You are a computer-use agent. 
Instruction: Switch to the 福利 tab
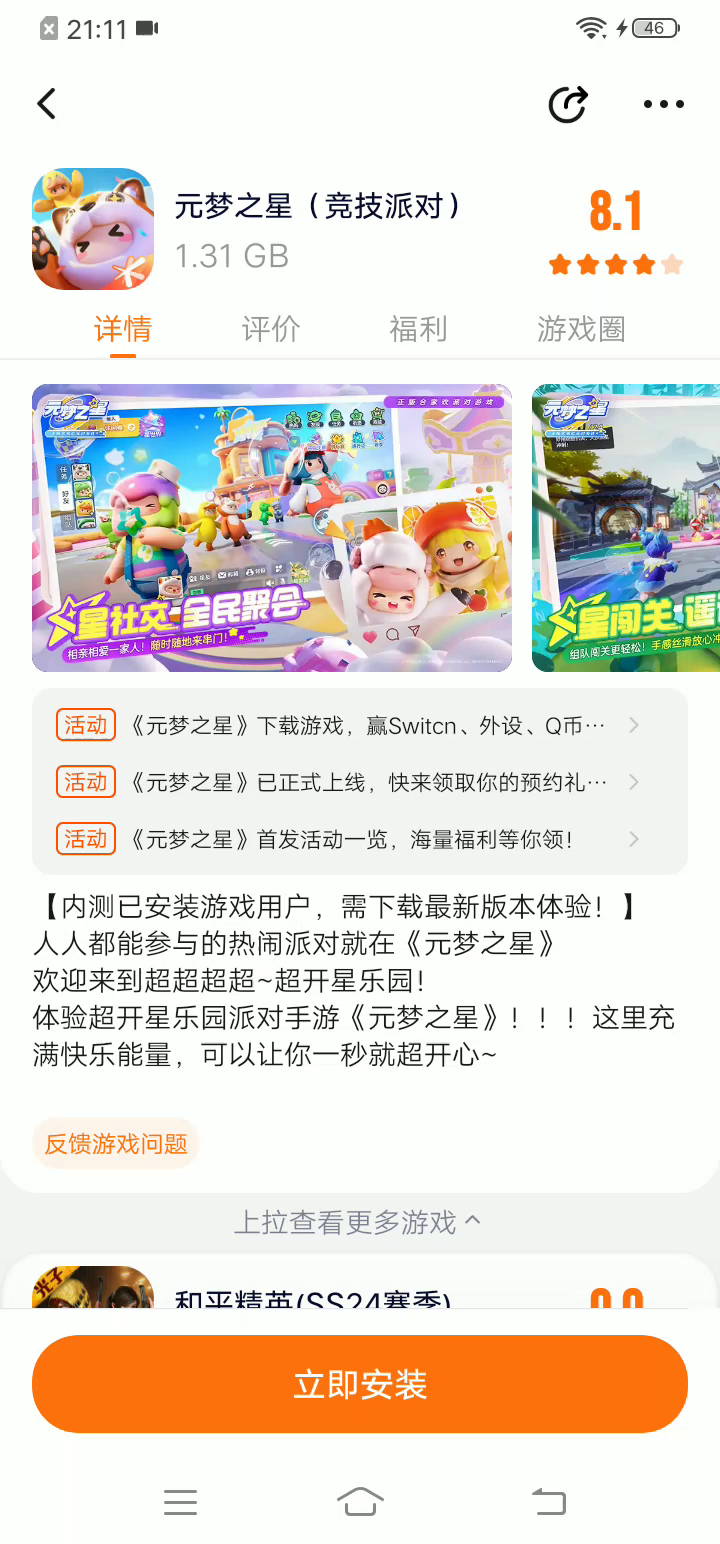418,329
